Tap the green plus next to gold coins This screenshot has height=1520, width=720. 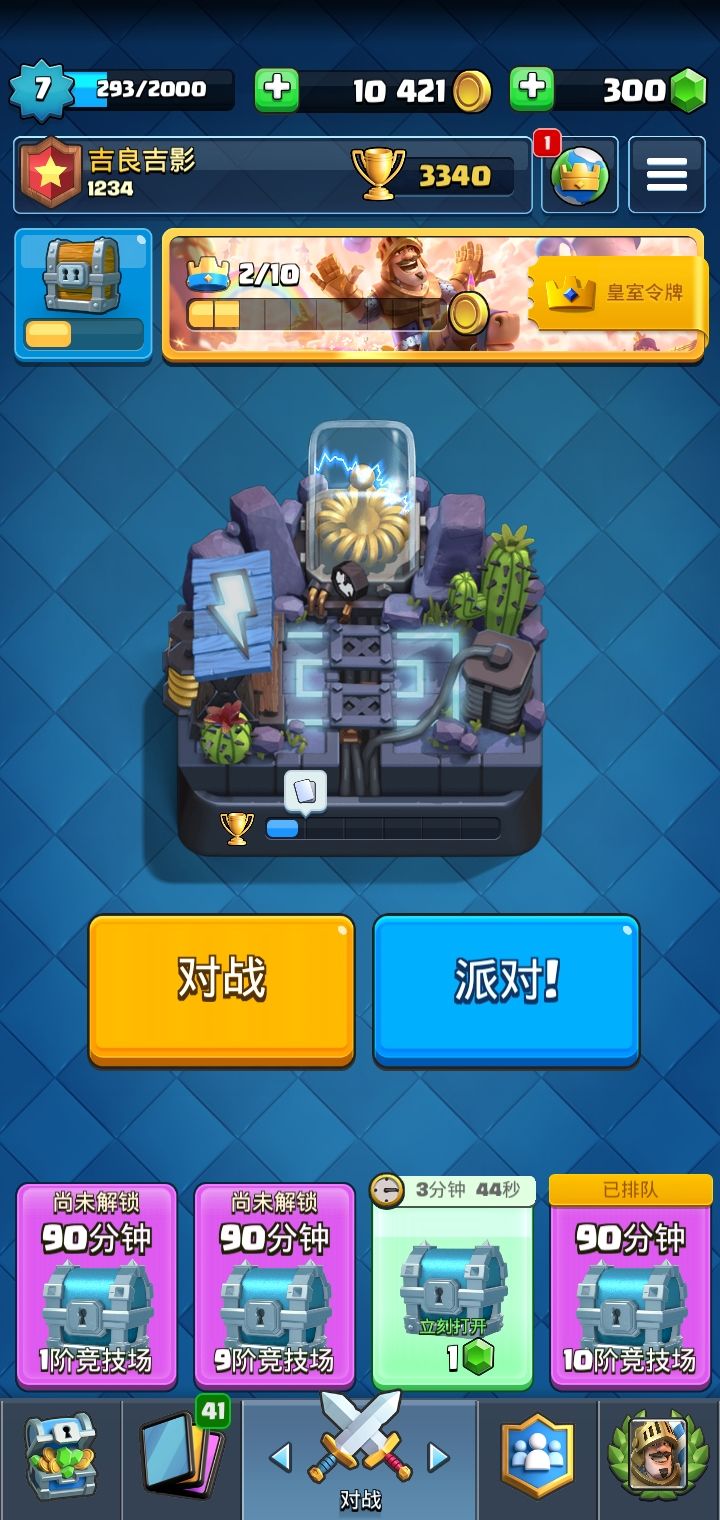(277, 90)
